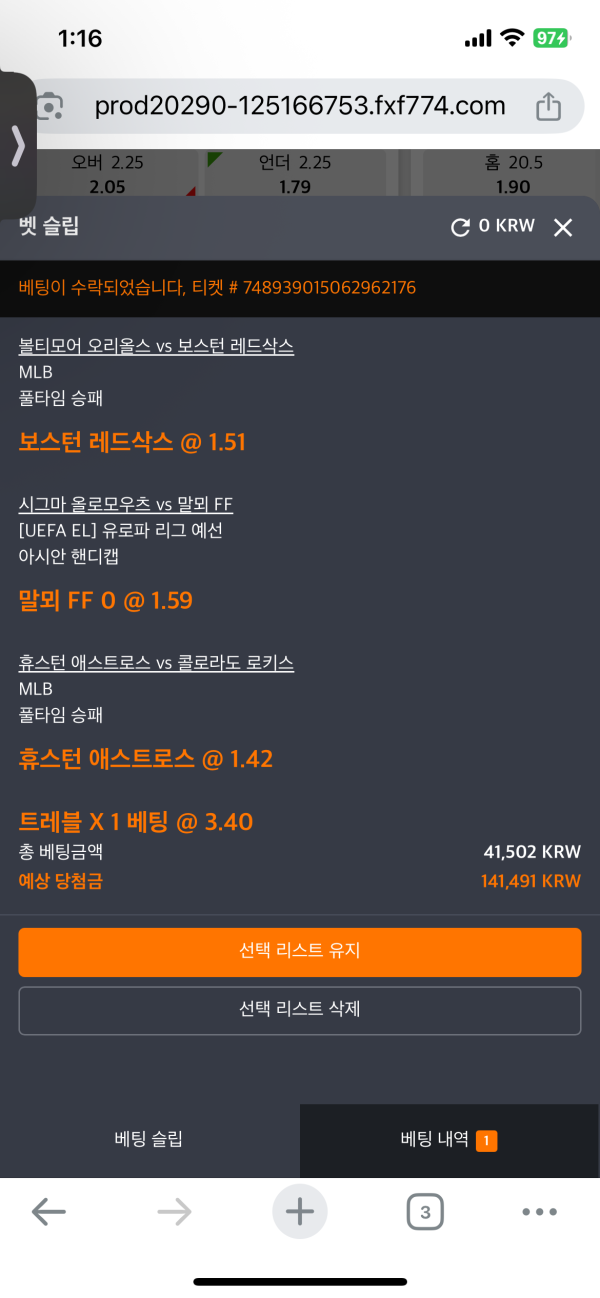Select 오버 2.25 odds at 2.05
This screenshot has width=600, height=1298.
[108, 175]
